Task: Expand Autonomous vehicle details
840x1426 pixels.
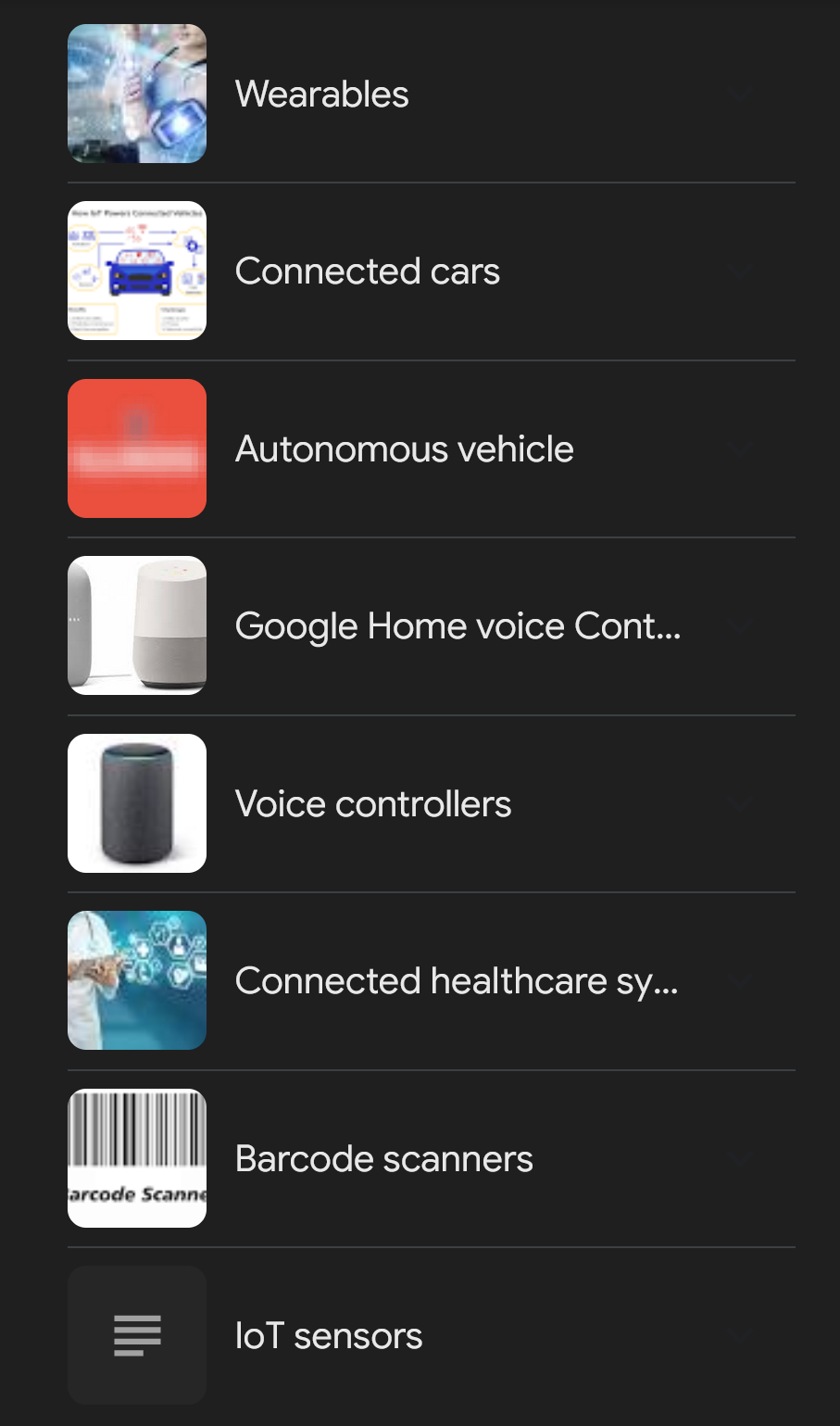Action: tap(739, 449)
